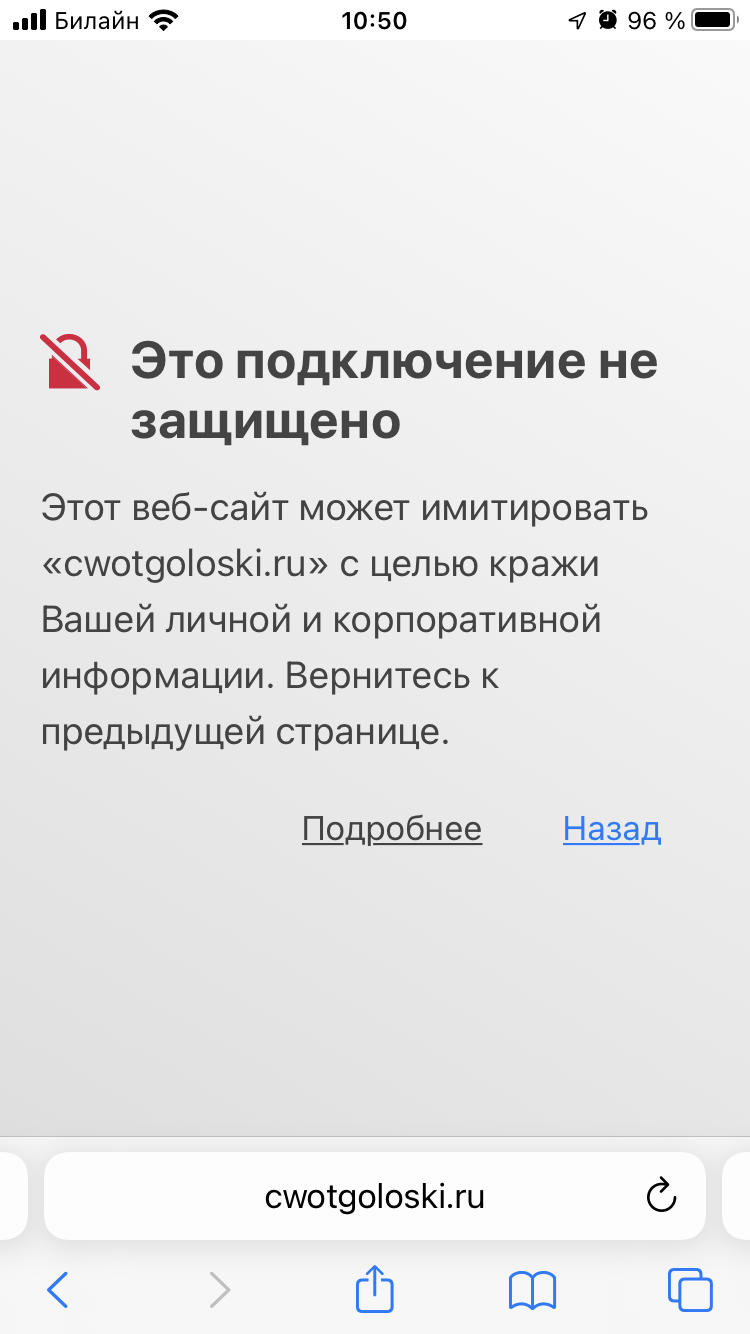Show all open tabs
750x1334 pixels.
[690, 1289]
